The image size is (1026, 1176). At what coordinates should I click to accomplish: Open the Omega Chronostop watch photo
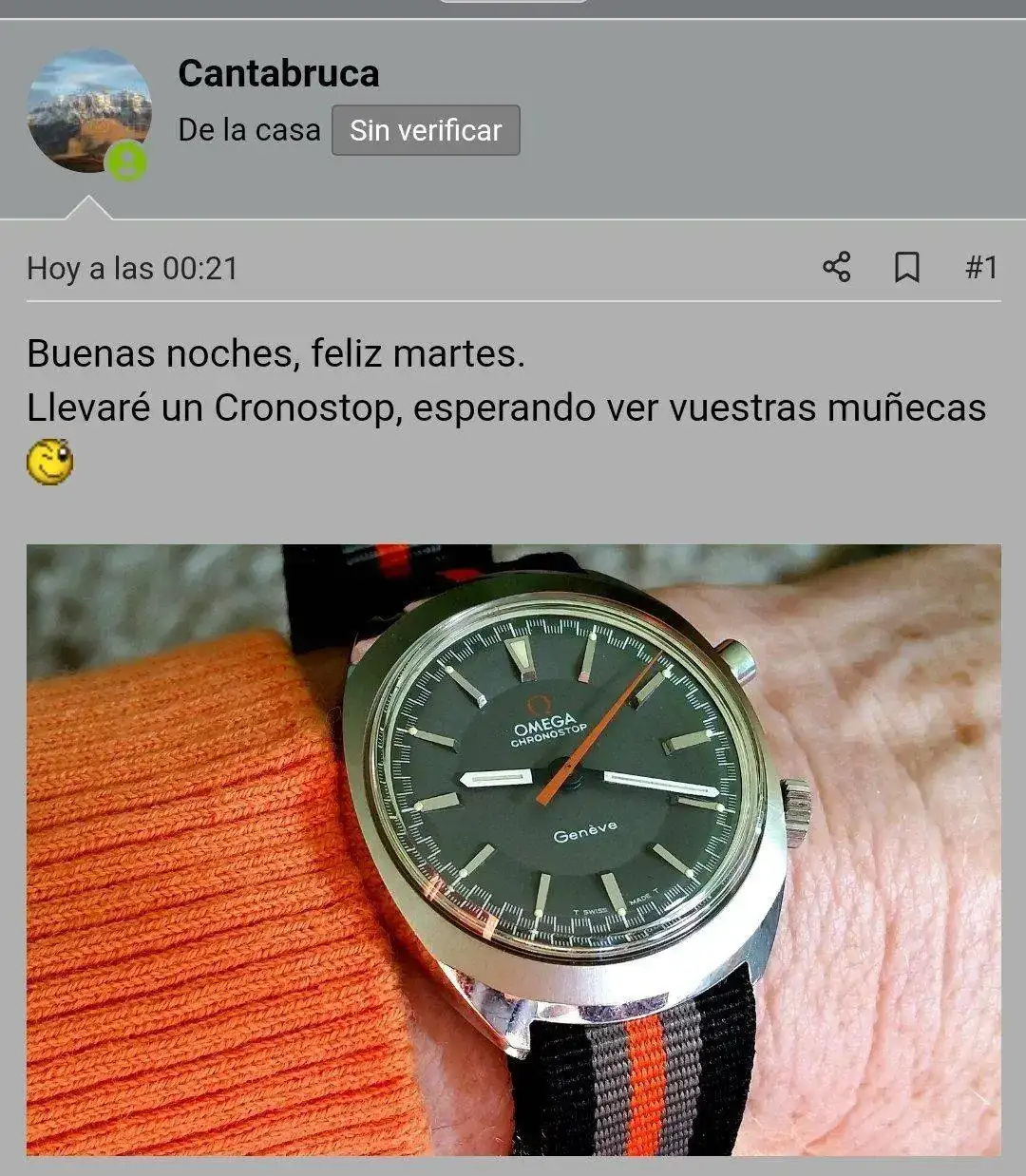click(x=513, y=849)
